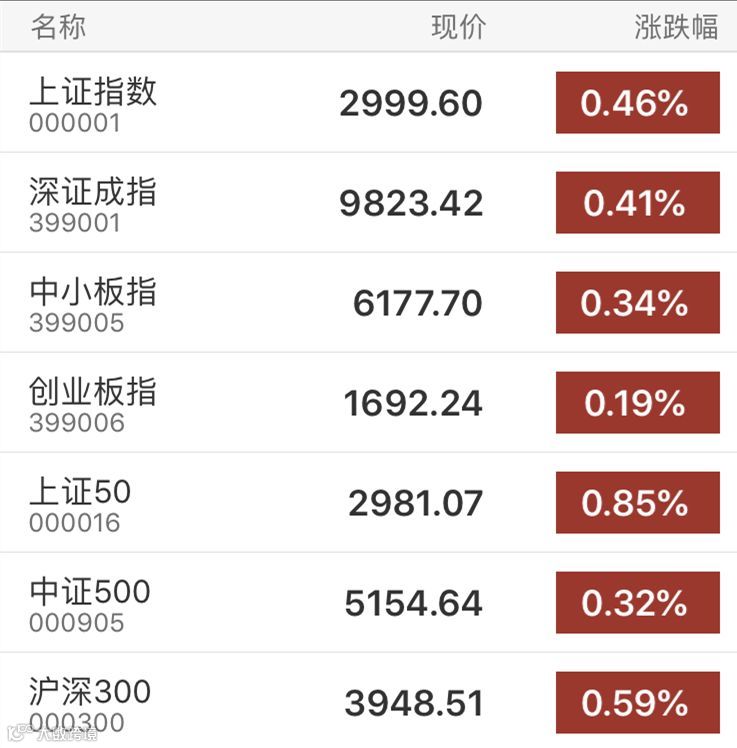Tap the 0.46% change badge for 上证指数
The width and height of the screenshot is (737, 748).
pos(637,103)
